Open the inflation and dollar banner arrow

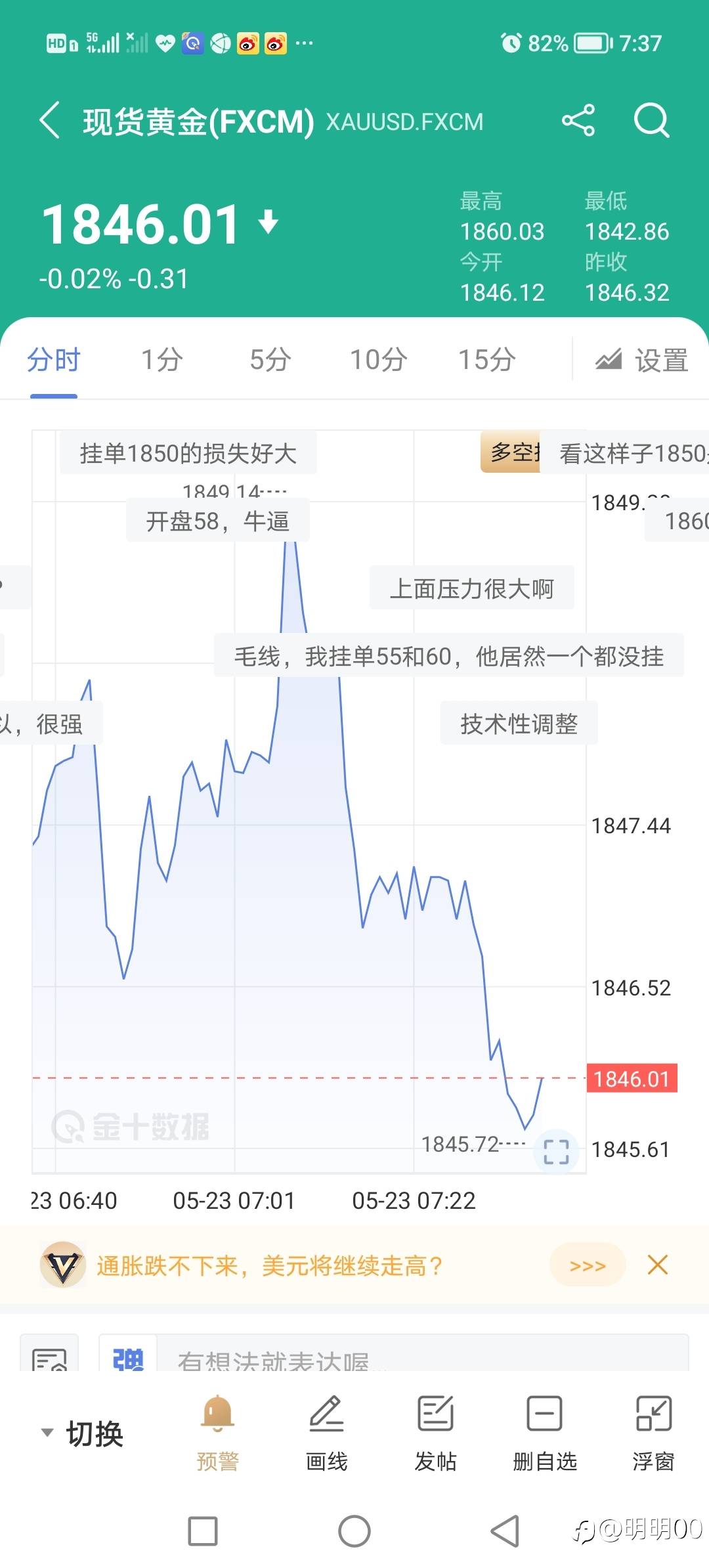pos(588,1265)
